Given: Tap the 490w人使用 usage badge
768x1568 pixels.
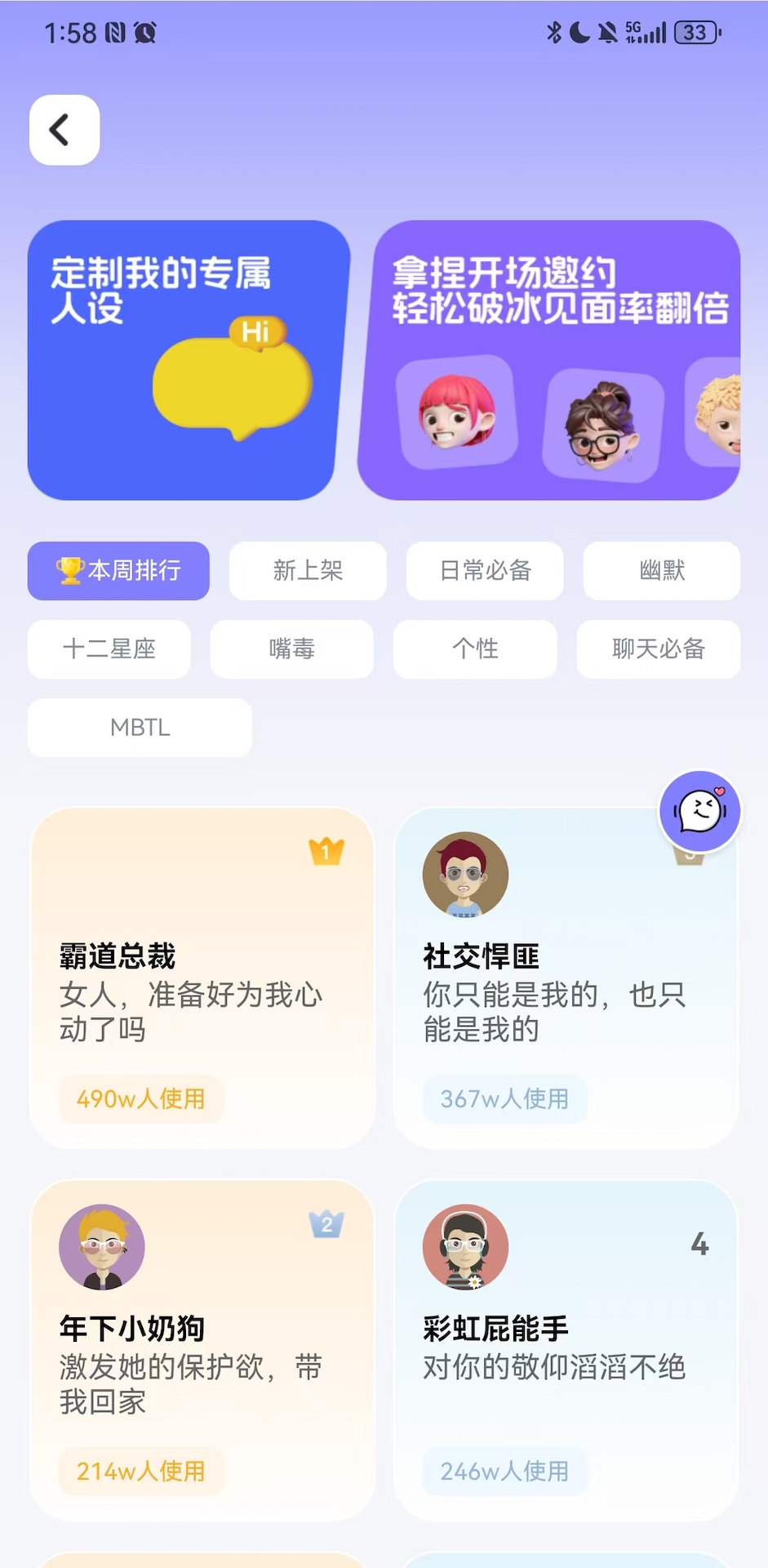Looking at the screenshot, I should [x=140, y=1099].
